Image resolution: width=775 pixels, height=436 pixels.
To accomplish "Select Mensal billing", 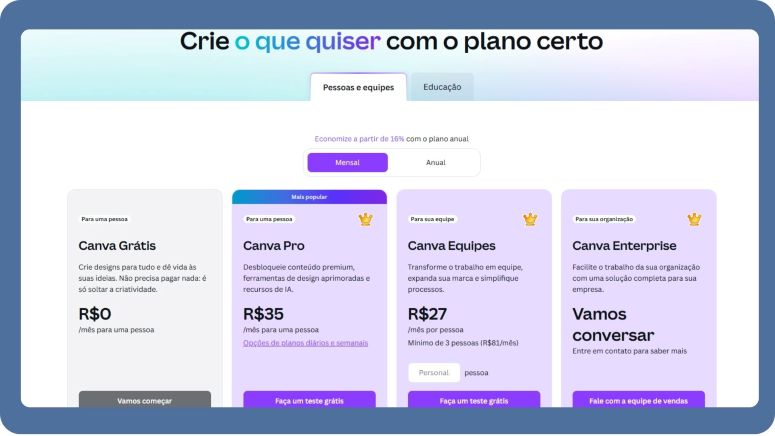I will [x=347, y=162].
